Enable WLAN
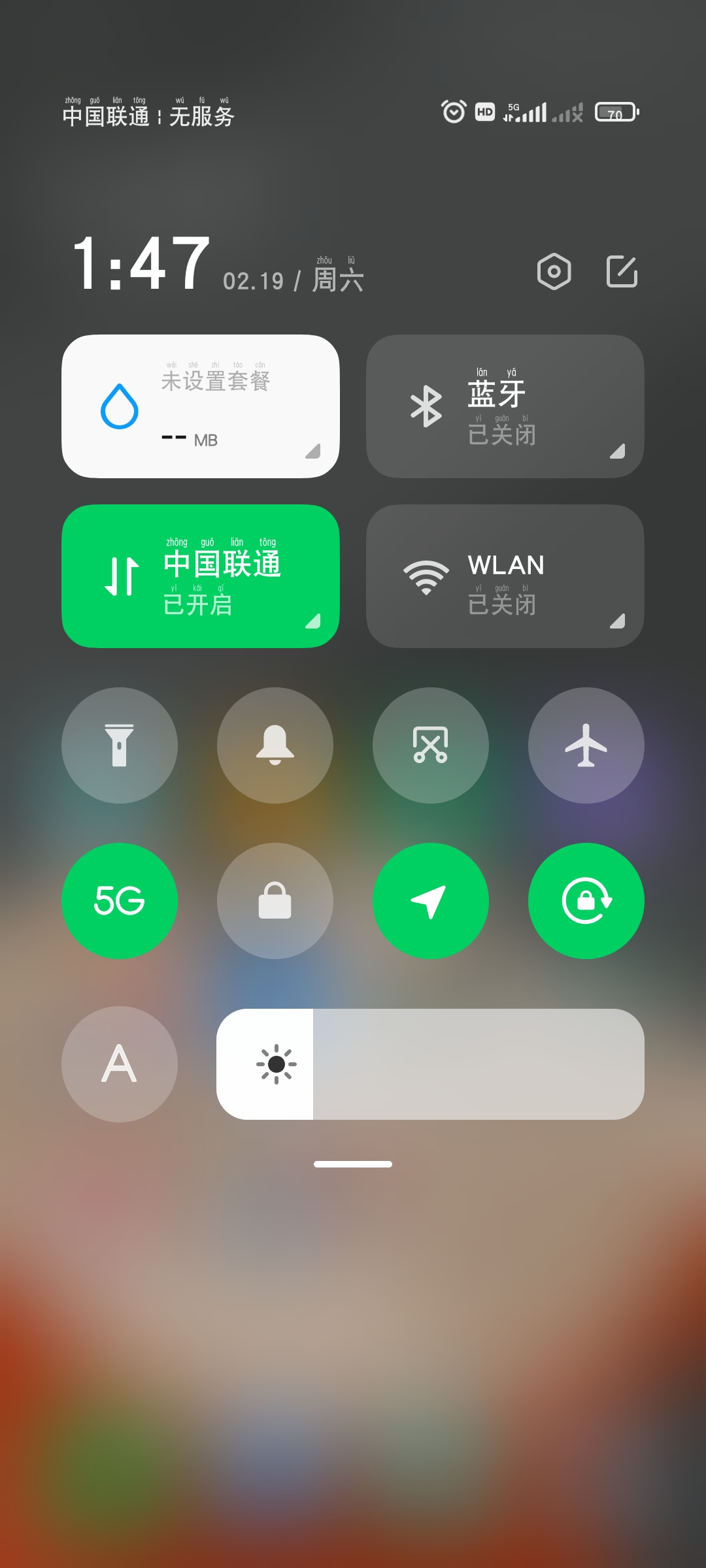Viewport: 706px width, 1568px height. [x=505, y=576]
